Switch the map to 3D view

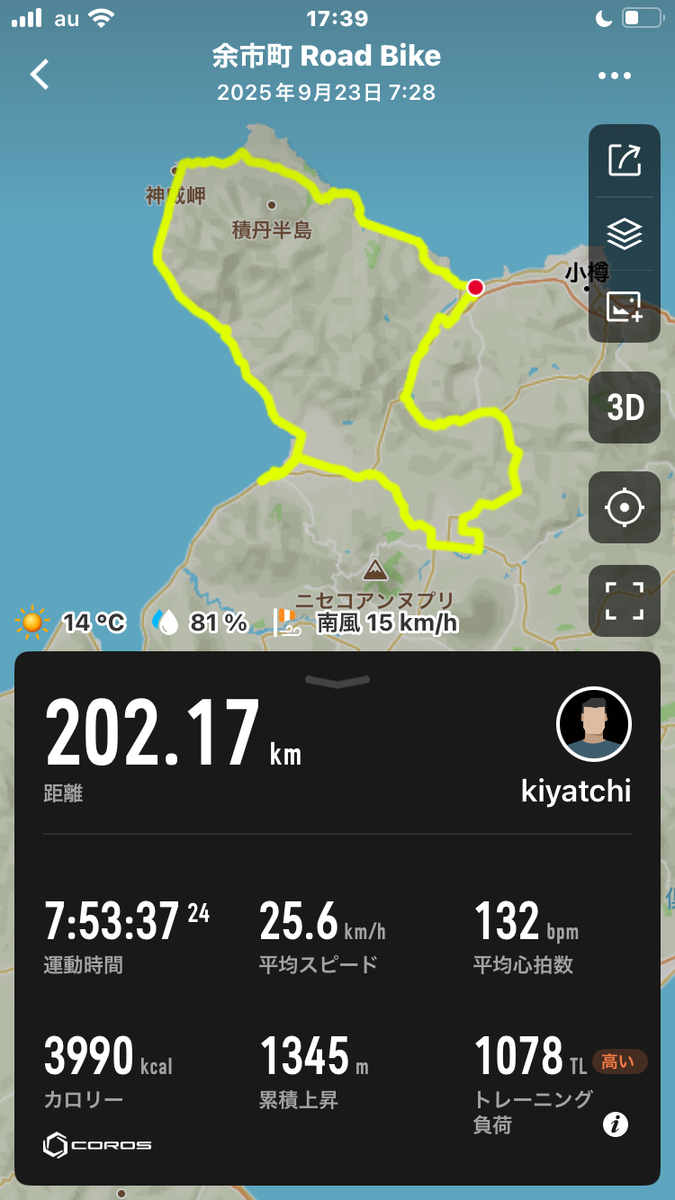point(624,408)
